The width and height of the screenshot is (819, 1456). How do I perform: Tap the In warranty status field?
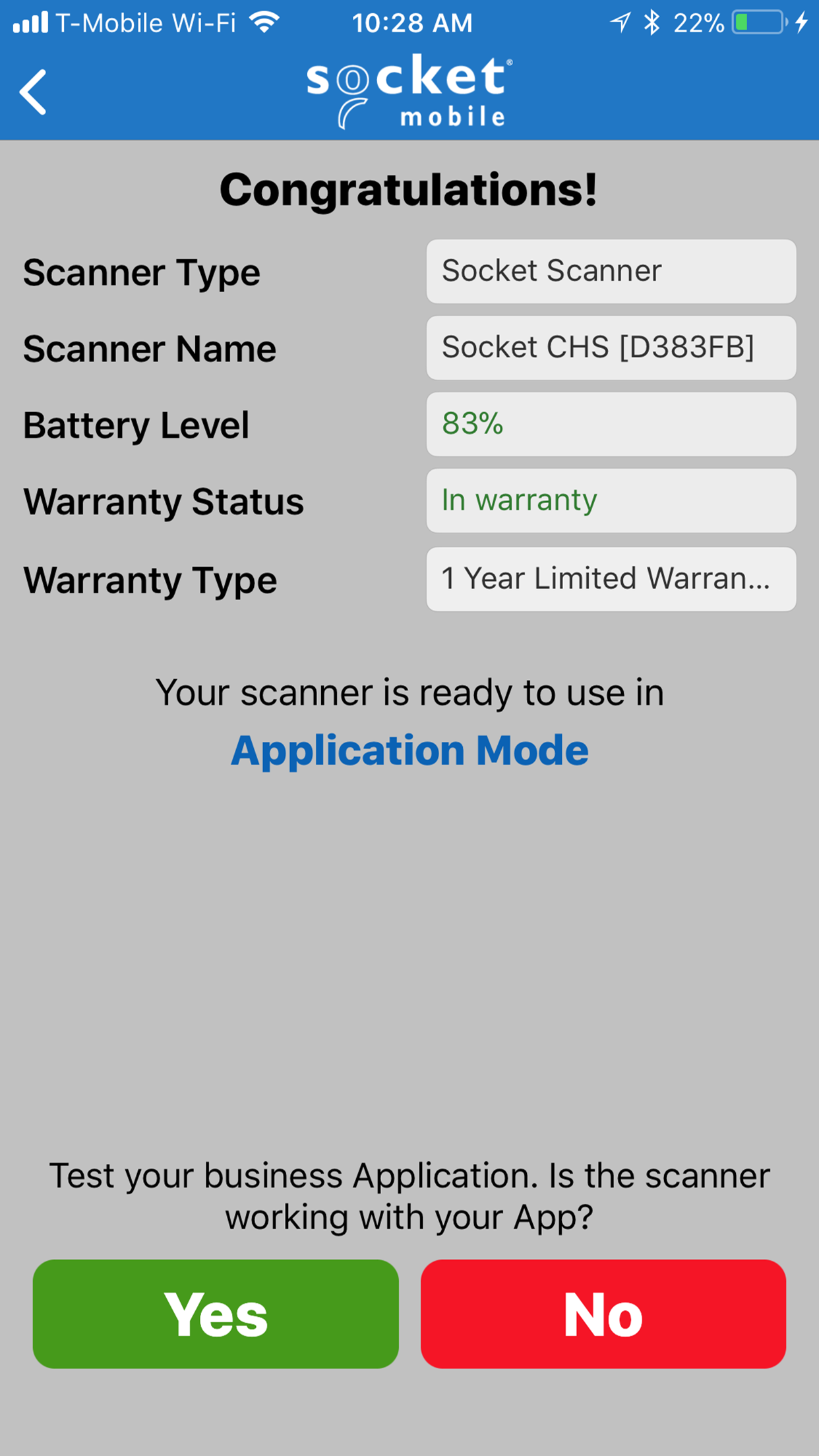[611, 501]
